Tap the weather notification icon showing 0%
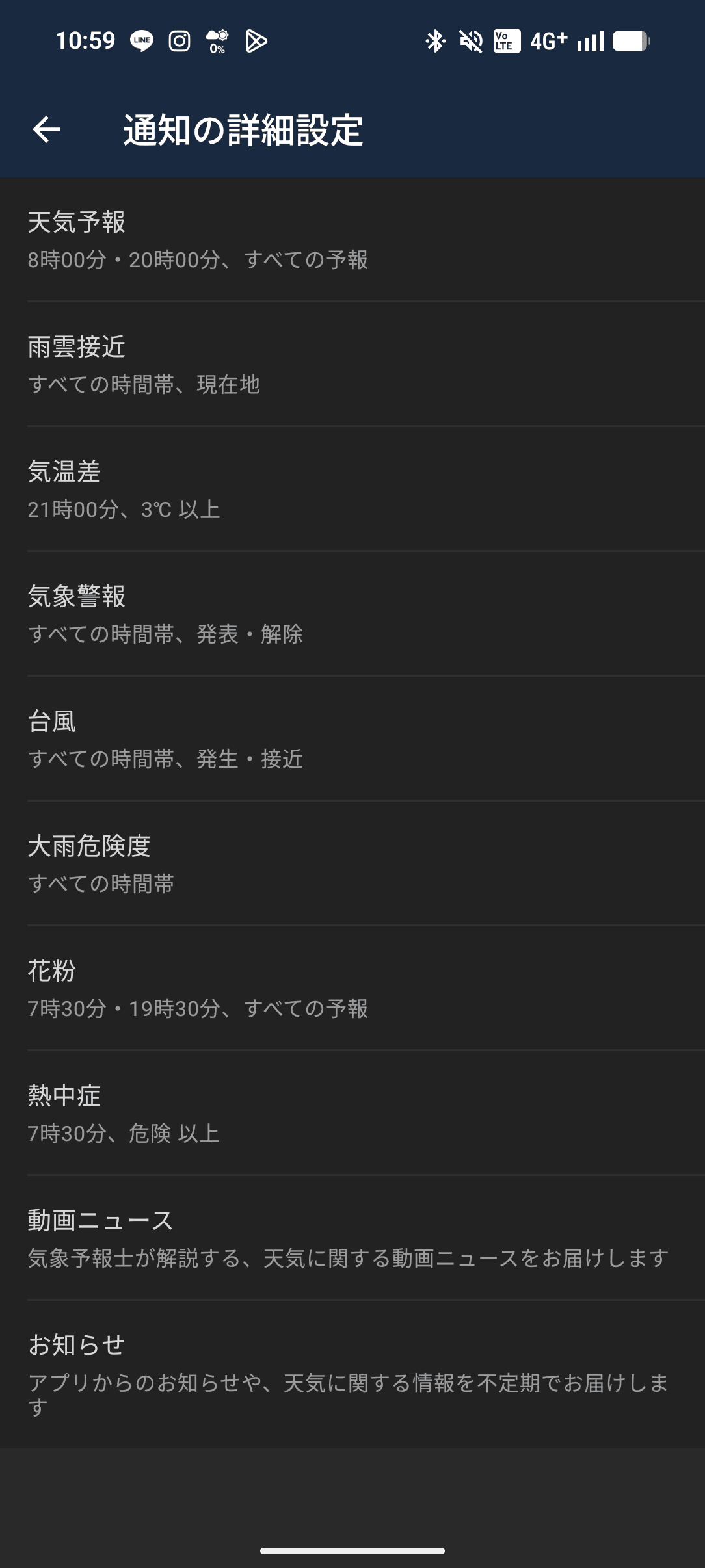The image size is (705, 1568). pos(217,42)
